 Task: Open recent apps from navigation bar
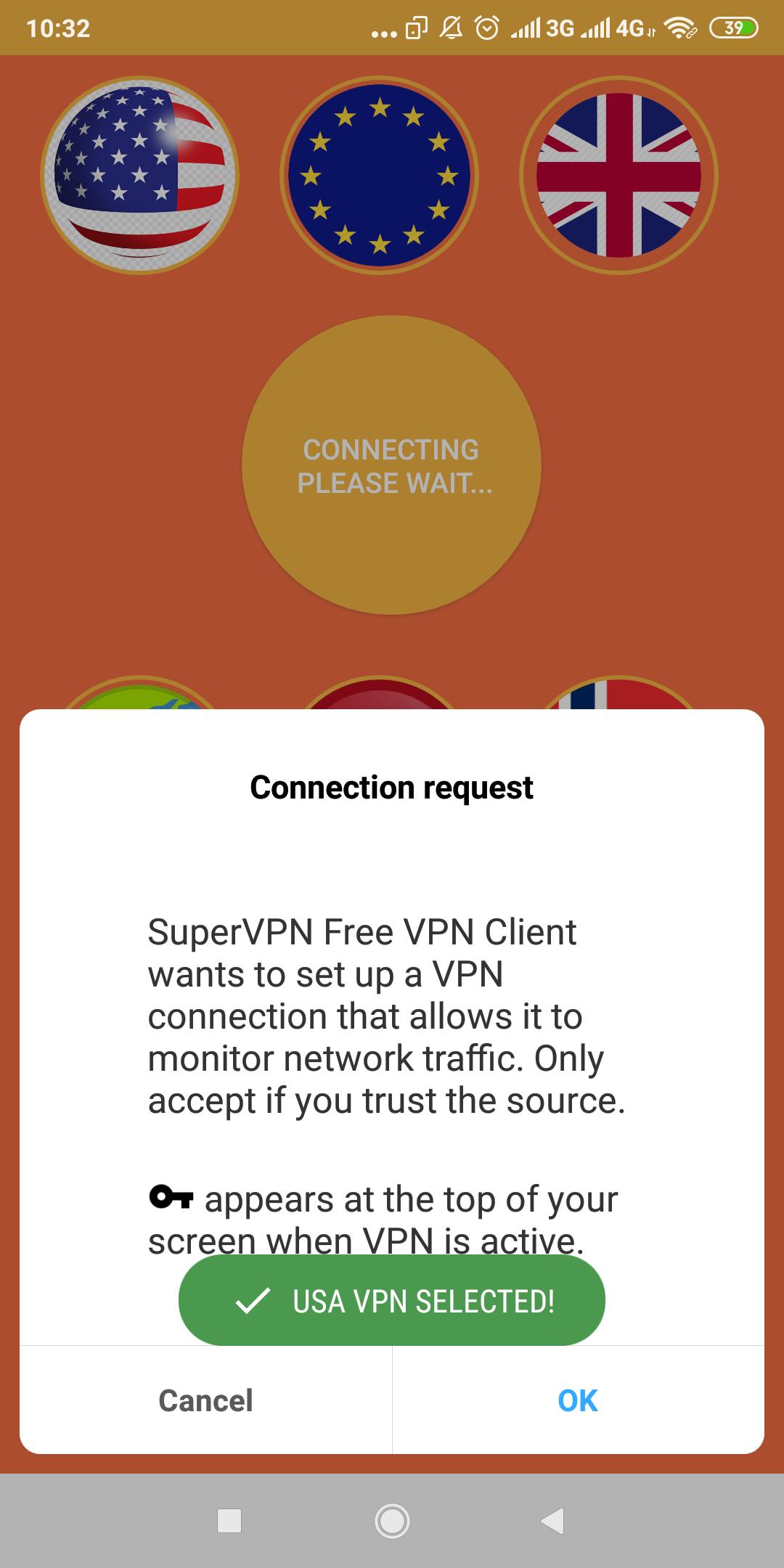[x=229, y=1520]
